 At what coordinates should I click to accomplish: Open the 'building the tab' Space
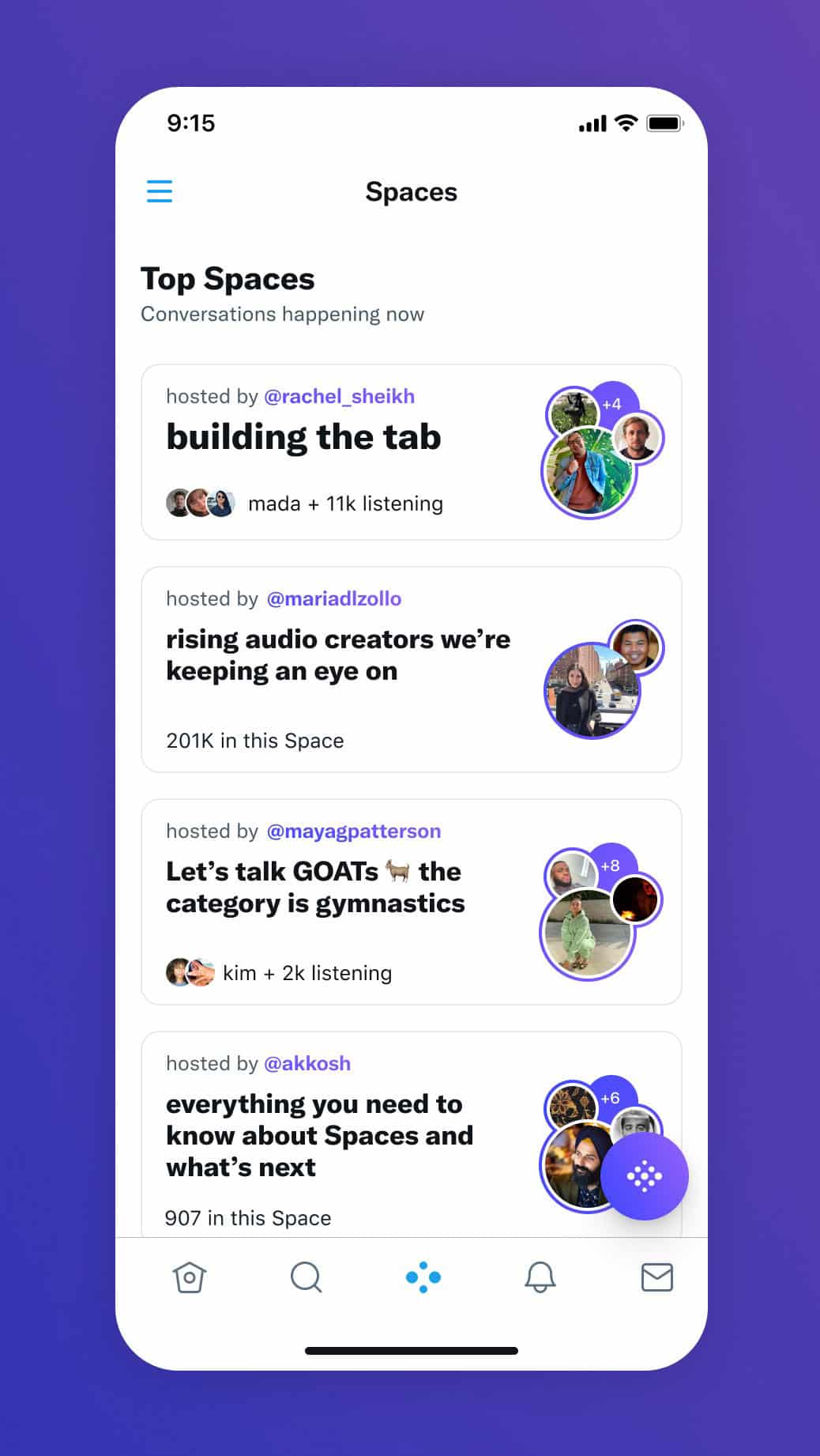coord(303,438)
